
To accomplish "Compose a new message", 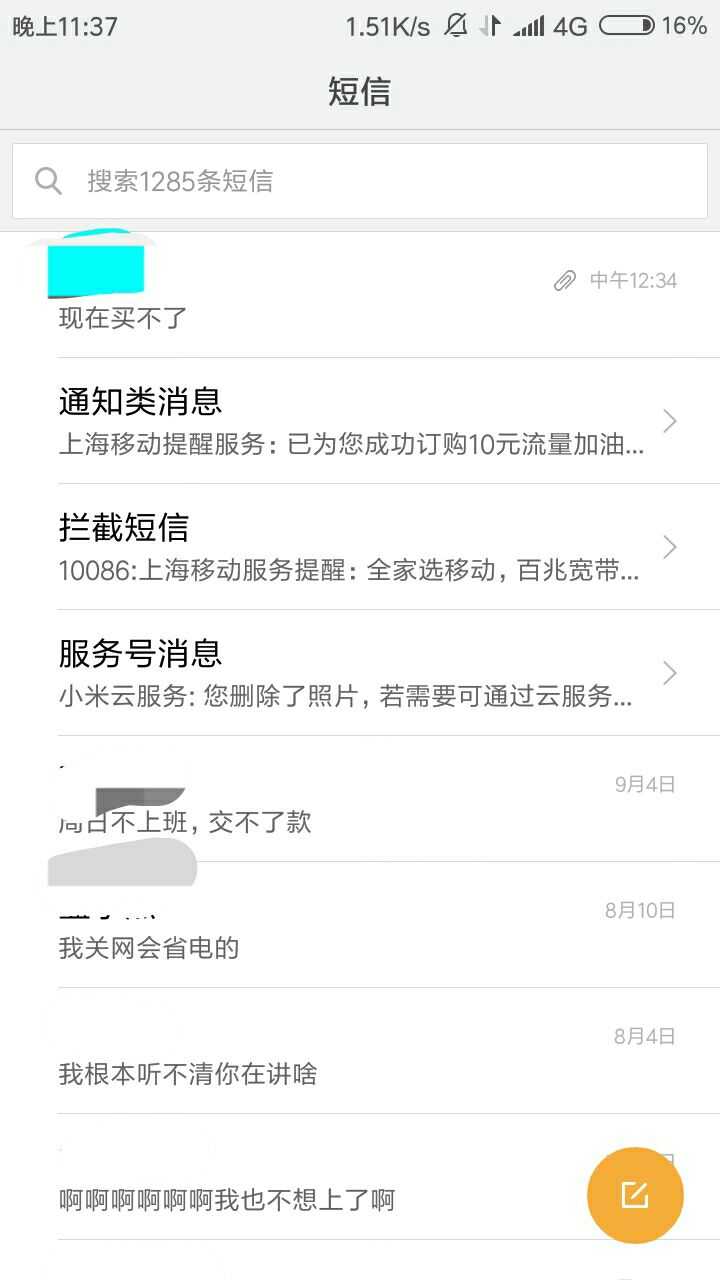I will tap(635, 1194).
